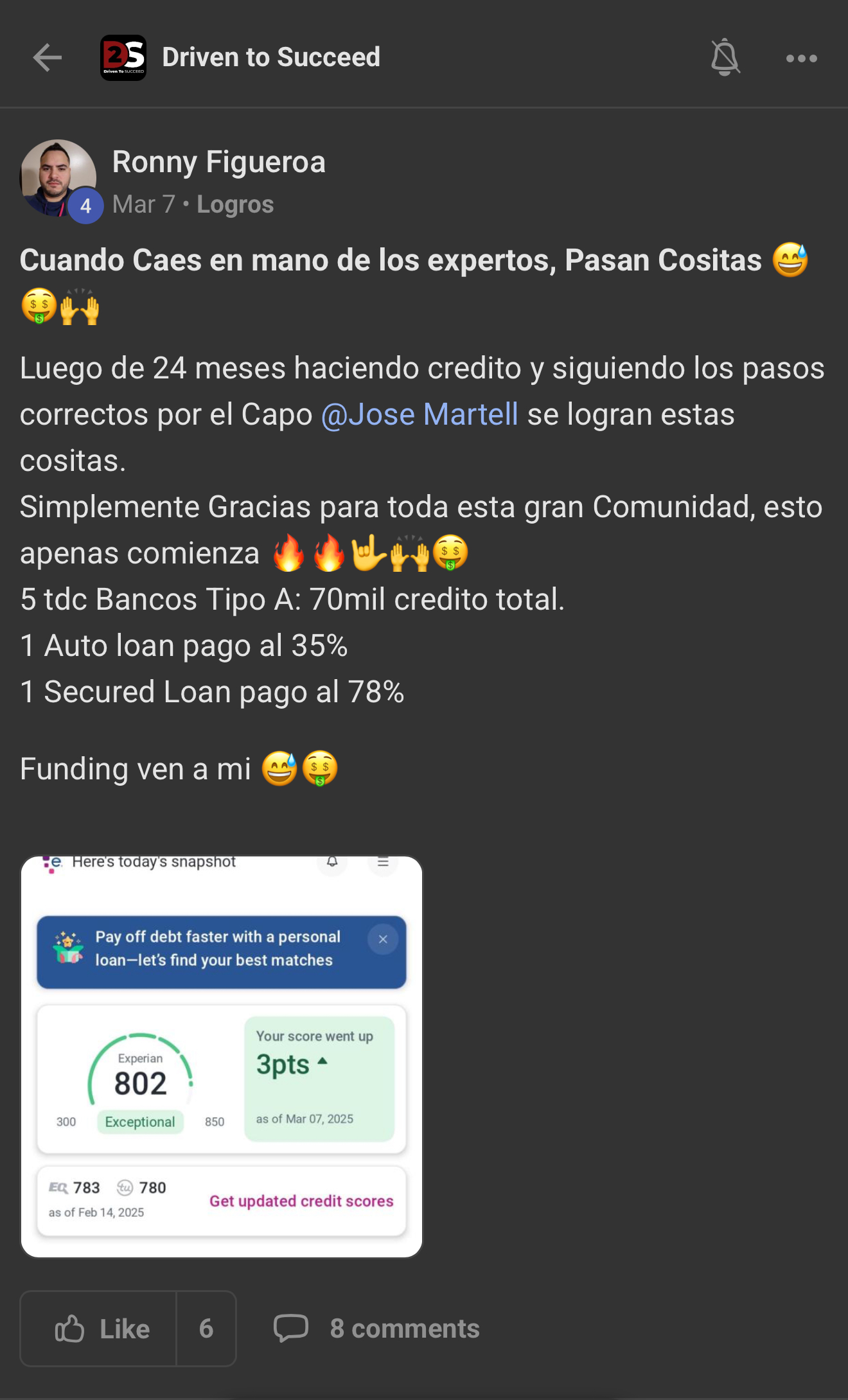
Task: Open the @Jose Martell mention
Action: click(420, 414)
